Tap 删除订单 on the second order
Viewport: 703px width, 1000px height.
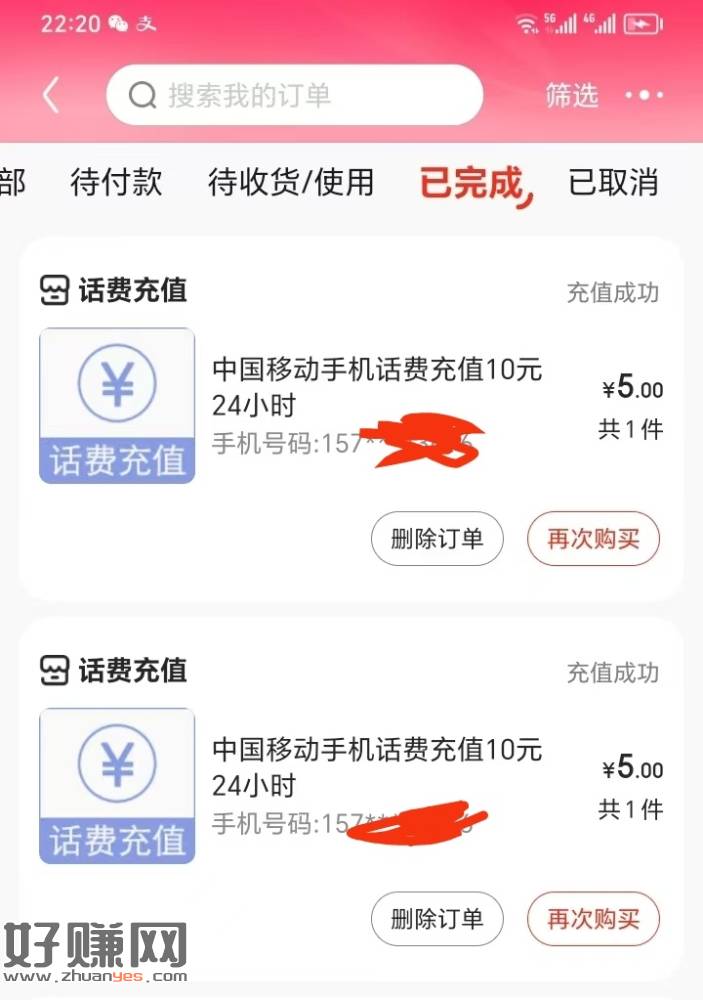[437, 919]
